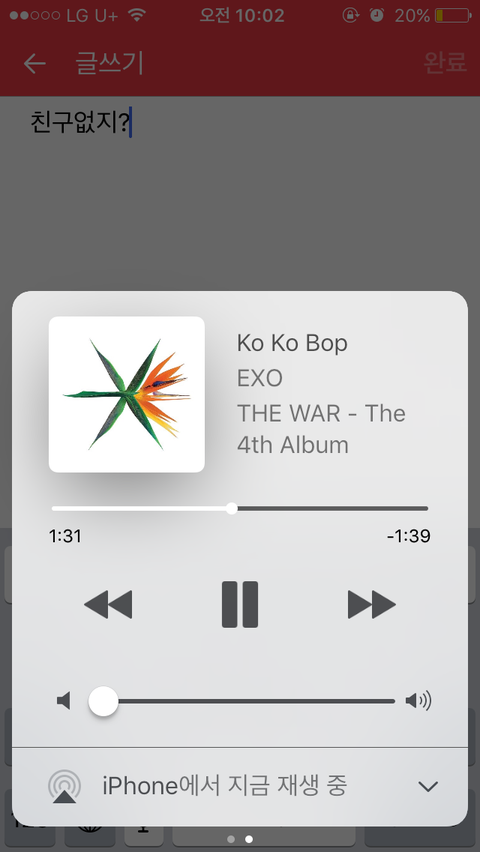Tap the song progress bar
Screen dimensions: 480x852
coord(240,509)
